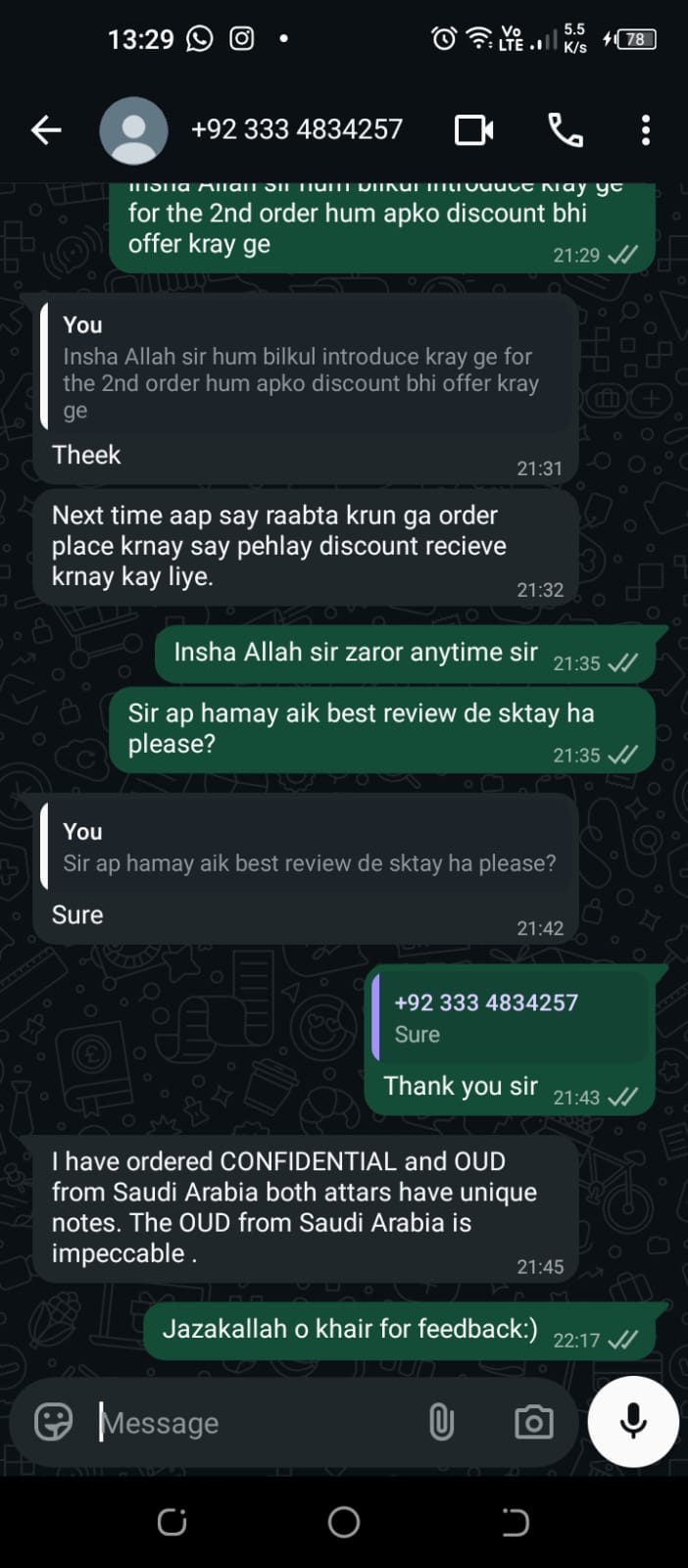Viewport: 688px width, 1568px height.
Task: Jump to quoted Sure above Thank you sir
Action: [x=510, y=1017]
